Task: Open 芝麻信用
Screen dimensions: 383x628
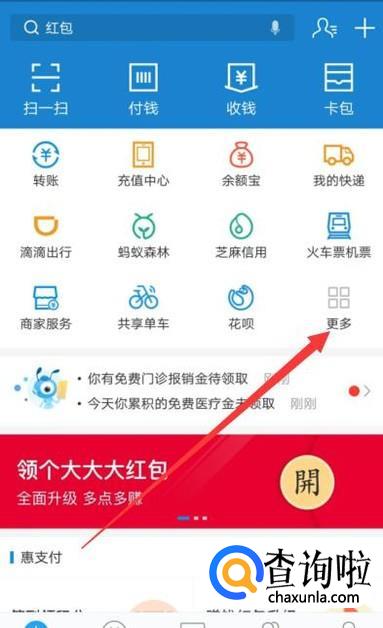Action: (241, 236)
